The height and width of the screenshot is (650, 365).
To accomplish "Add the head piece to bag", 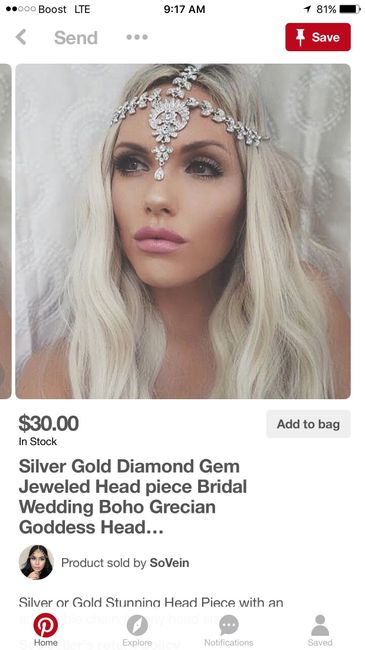I will coord(308,424).
